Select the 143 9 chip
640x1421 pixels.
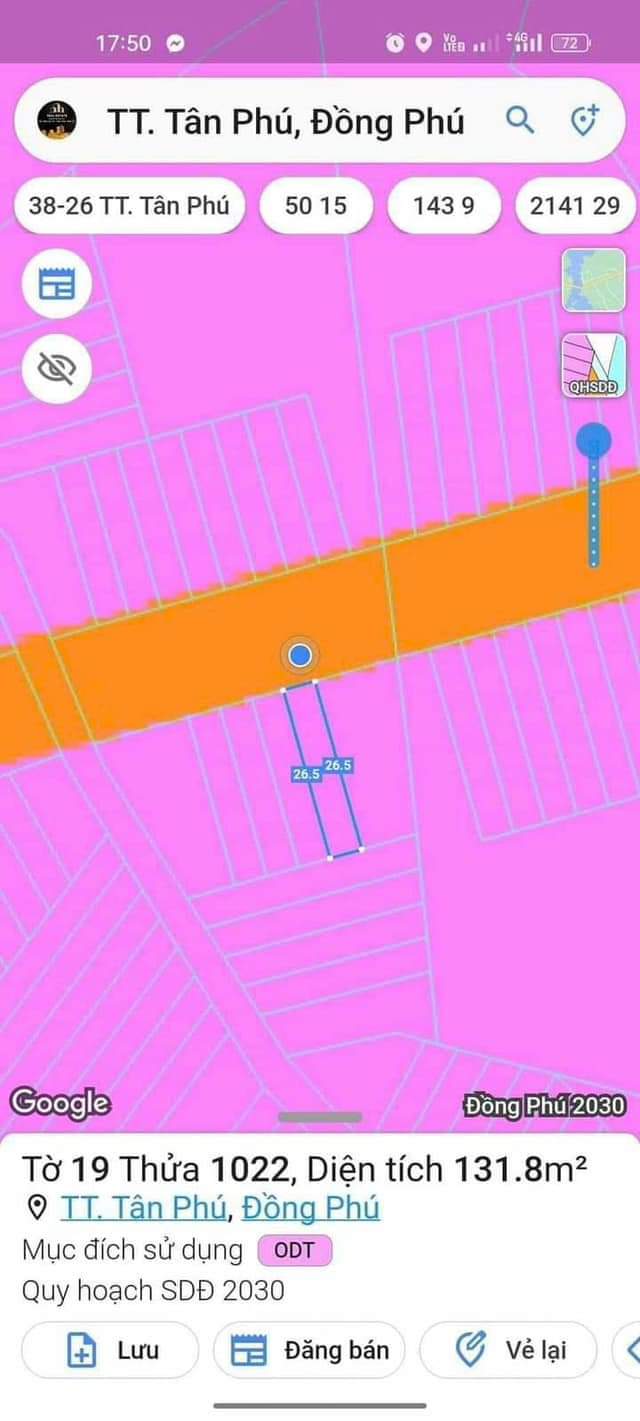443,206
